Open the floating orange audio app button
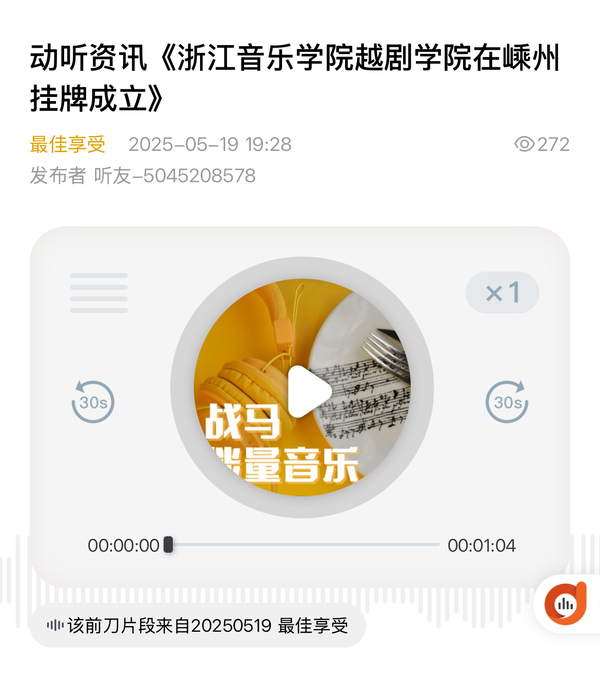The image size is (600, 681). 566,603
